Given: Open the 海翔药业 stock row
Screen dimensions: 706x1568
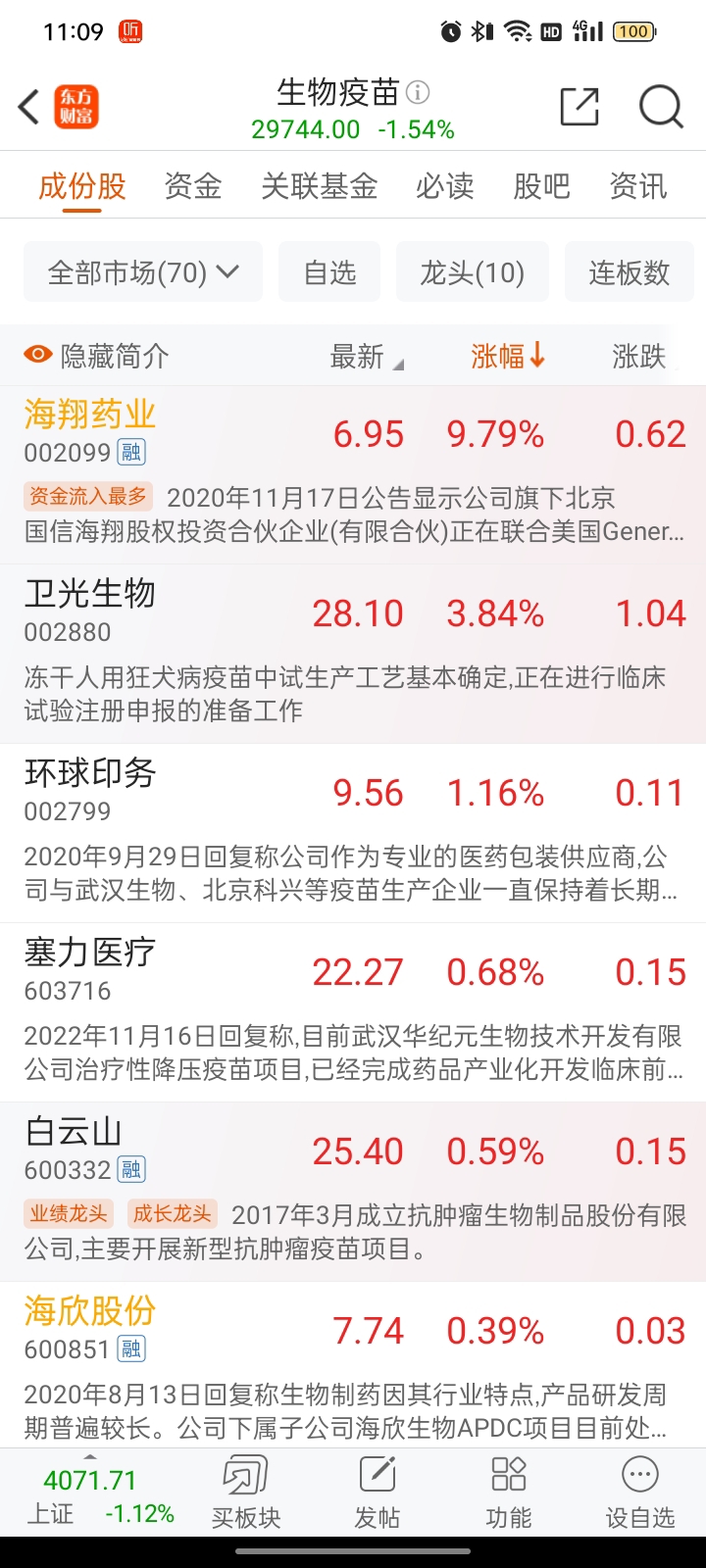Looking at the screenshot, I should [90, 416].
